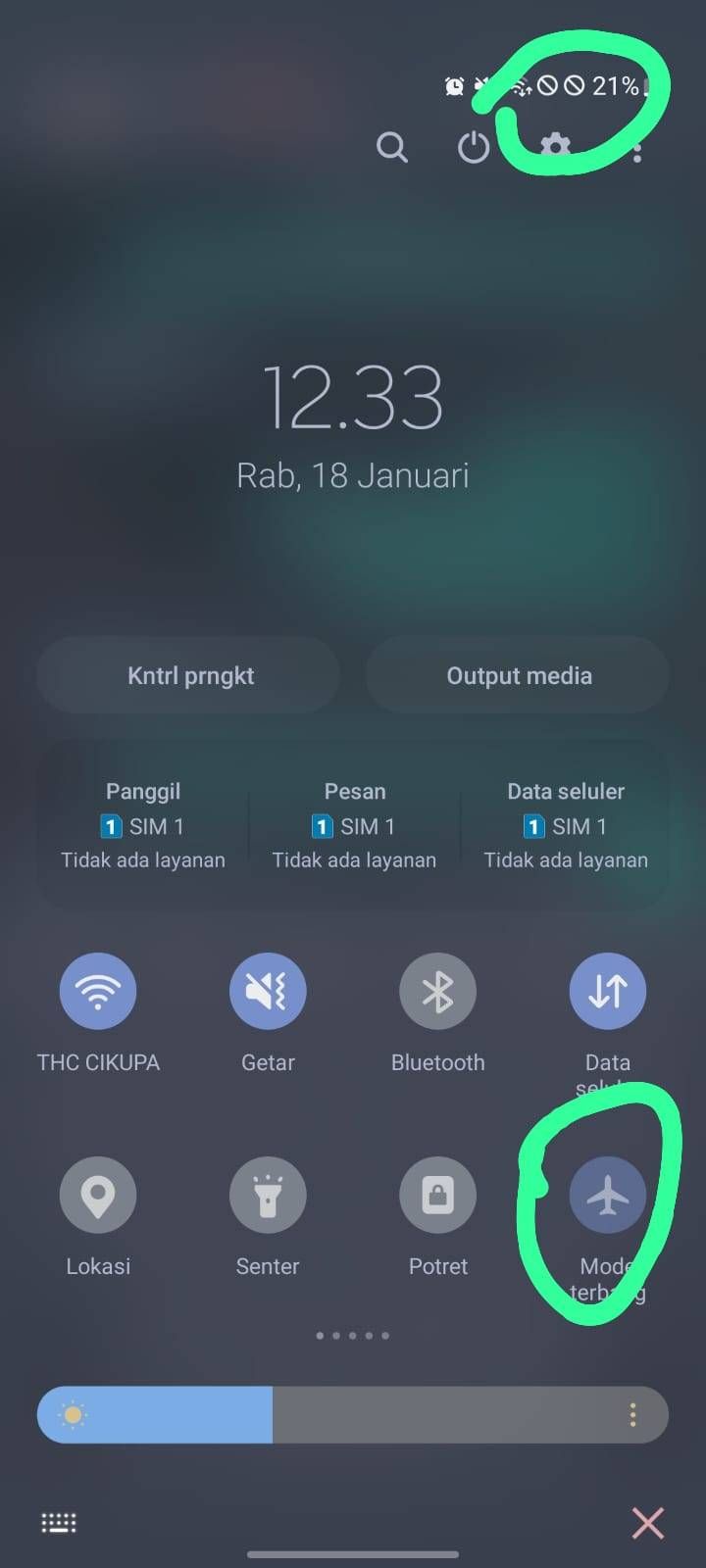Tap the Senter flashlight icon
Image resolution: width=706 pixels, height=1568 pixels.
(x=268, y=1195)
